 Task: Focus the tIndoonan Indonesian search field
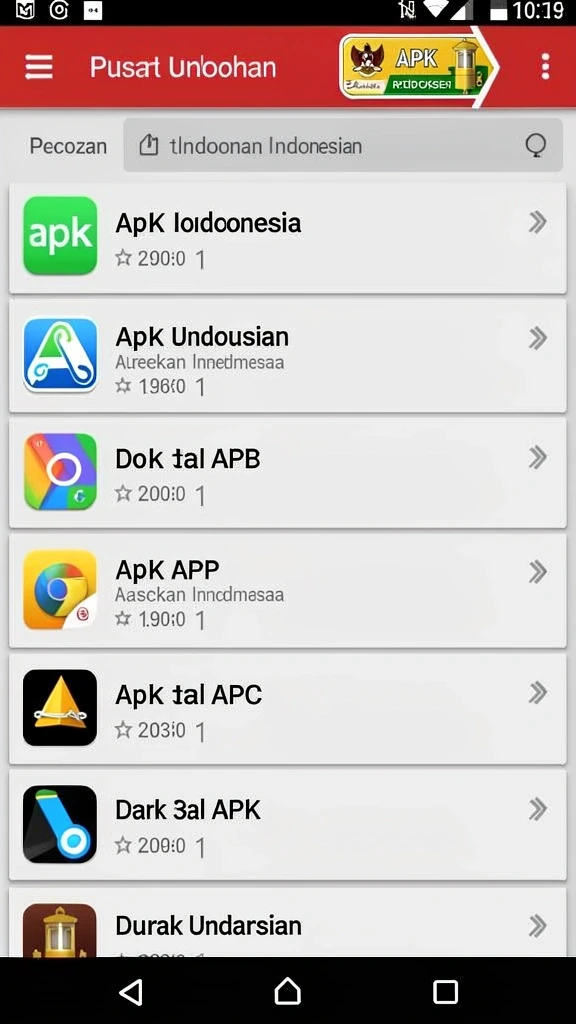point(343,146)
